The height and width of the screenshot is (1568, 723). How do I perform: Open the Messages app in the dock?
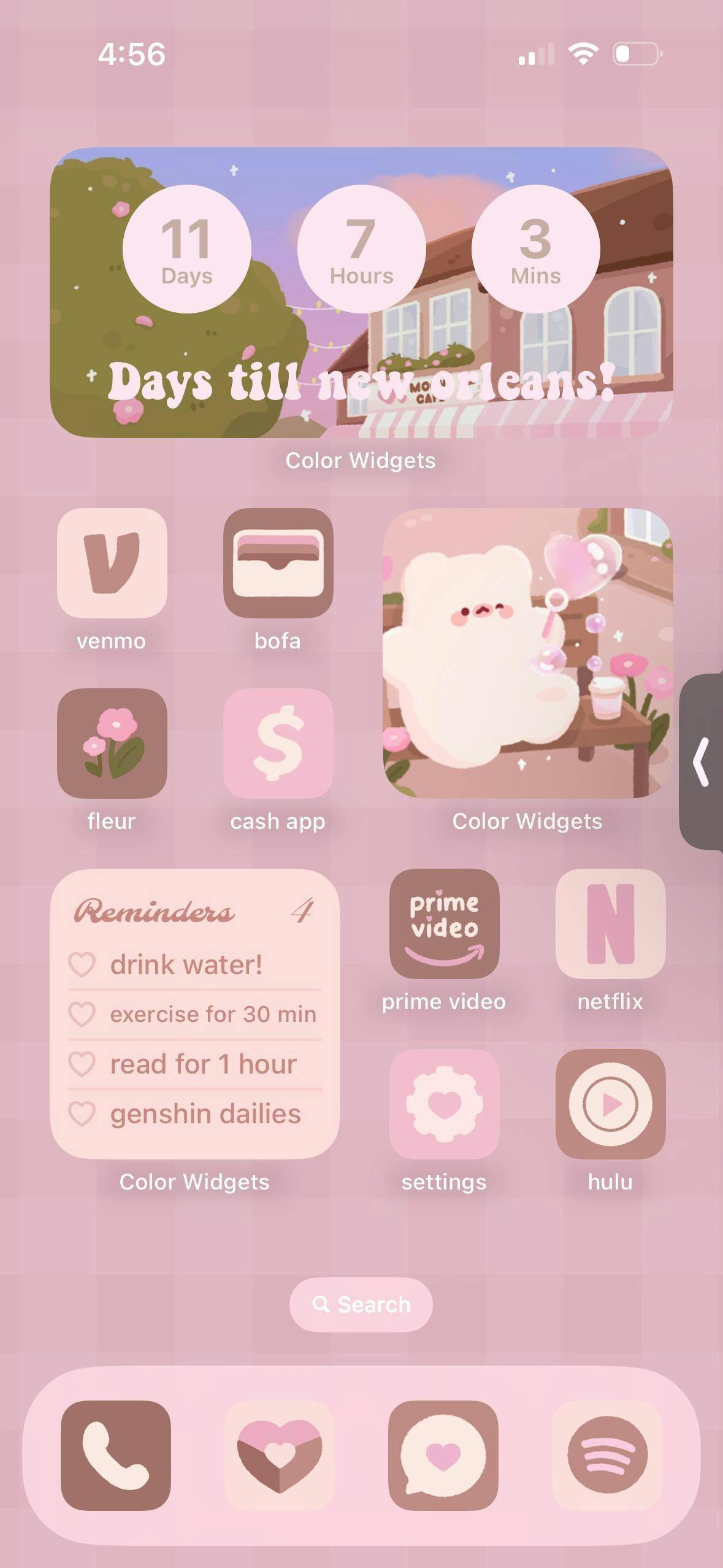pos(443,1455)
